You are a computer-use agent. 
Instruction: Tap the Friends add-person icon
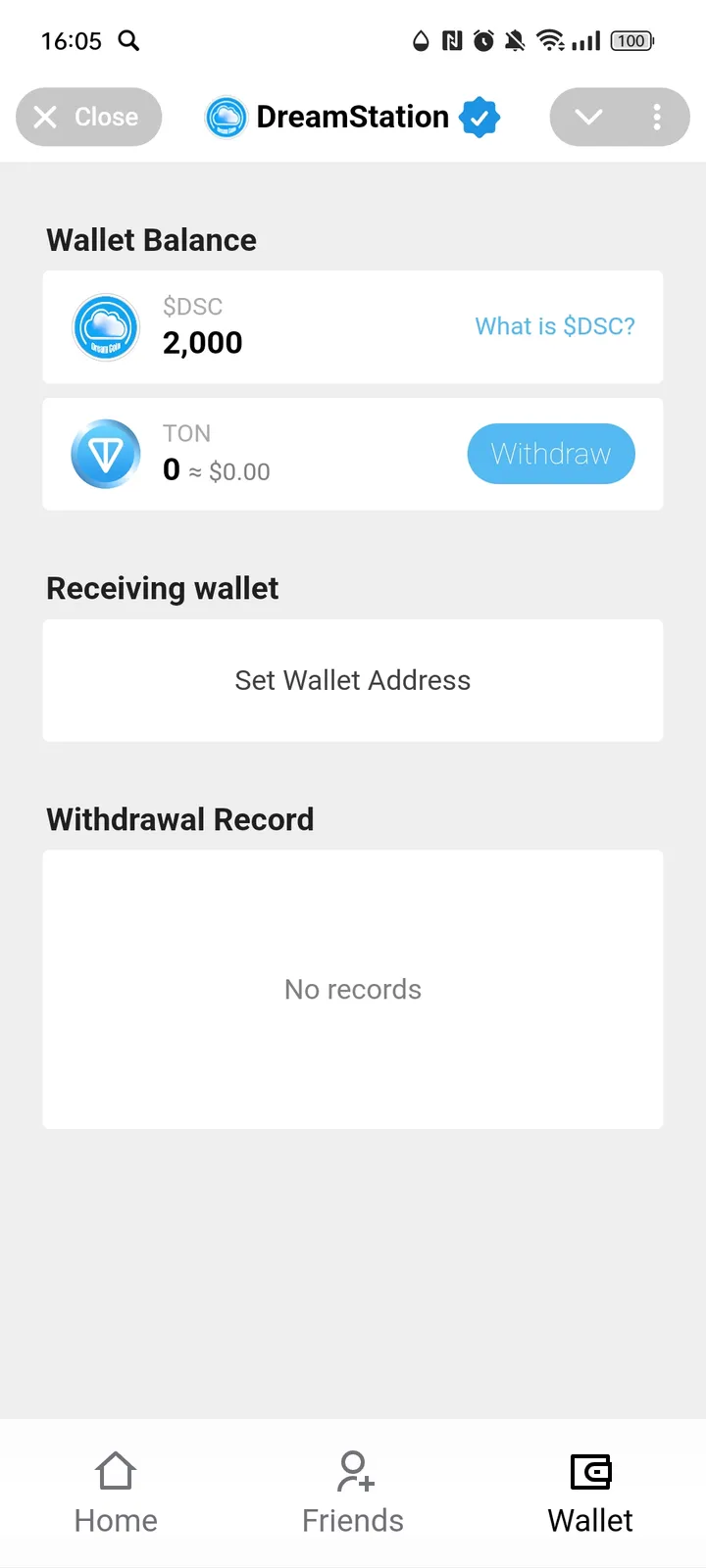tap(353, 1471)
